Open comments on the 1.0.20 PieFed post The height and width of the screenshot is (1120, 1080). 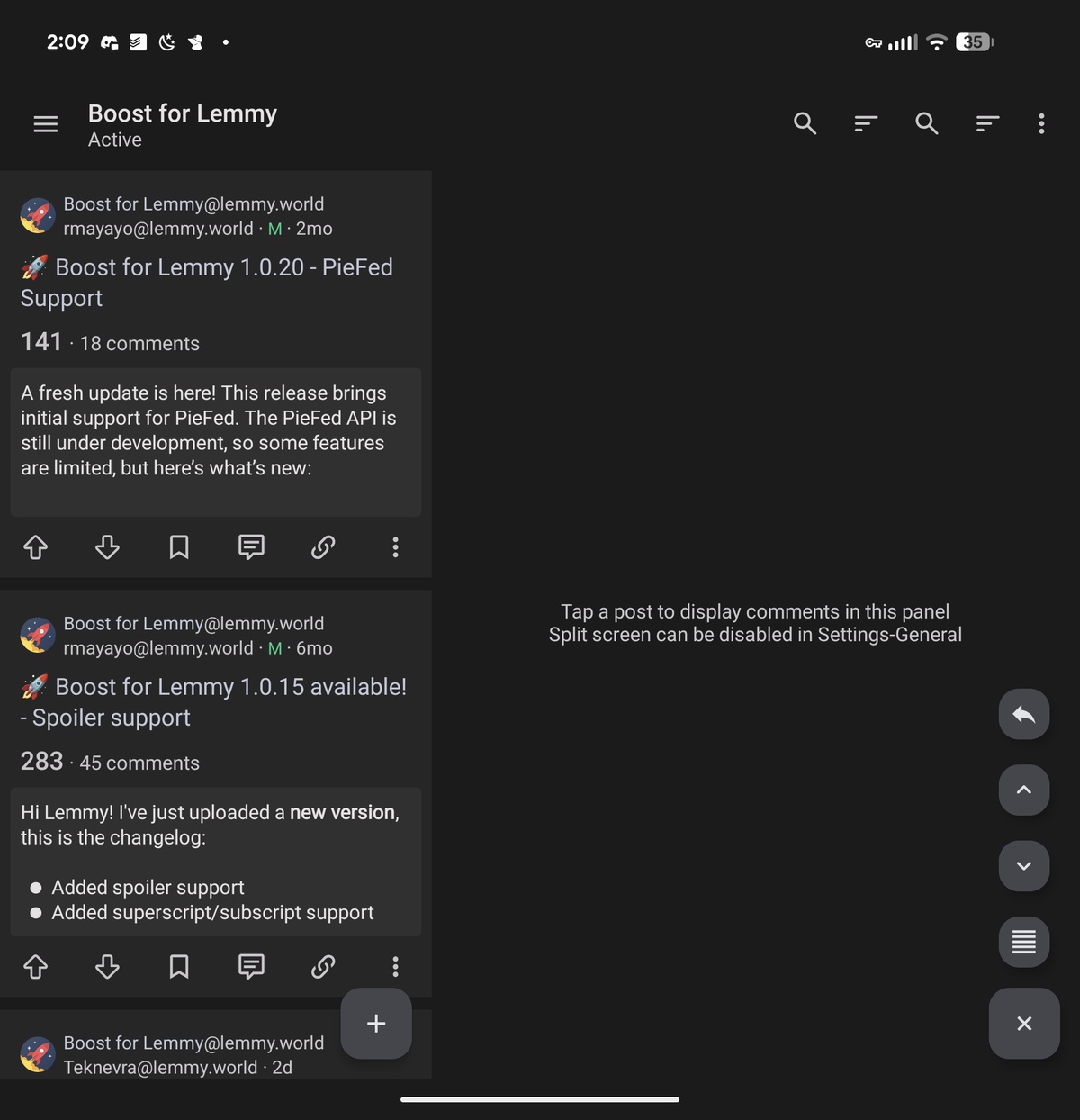[251, 547]
